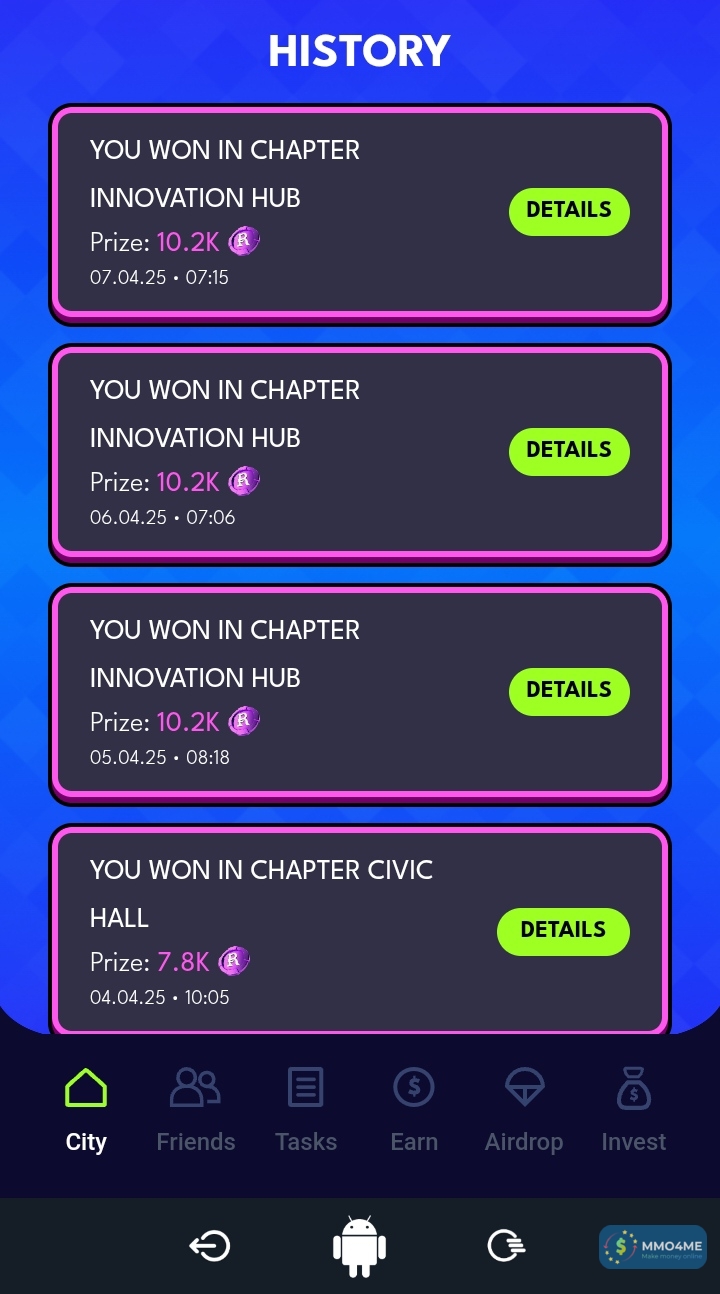Open the Tasks tab
The width and height of the screenshot is (720, 1294).
[306, 1110]
